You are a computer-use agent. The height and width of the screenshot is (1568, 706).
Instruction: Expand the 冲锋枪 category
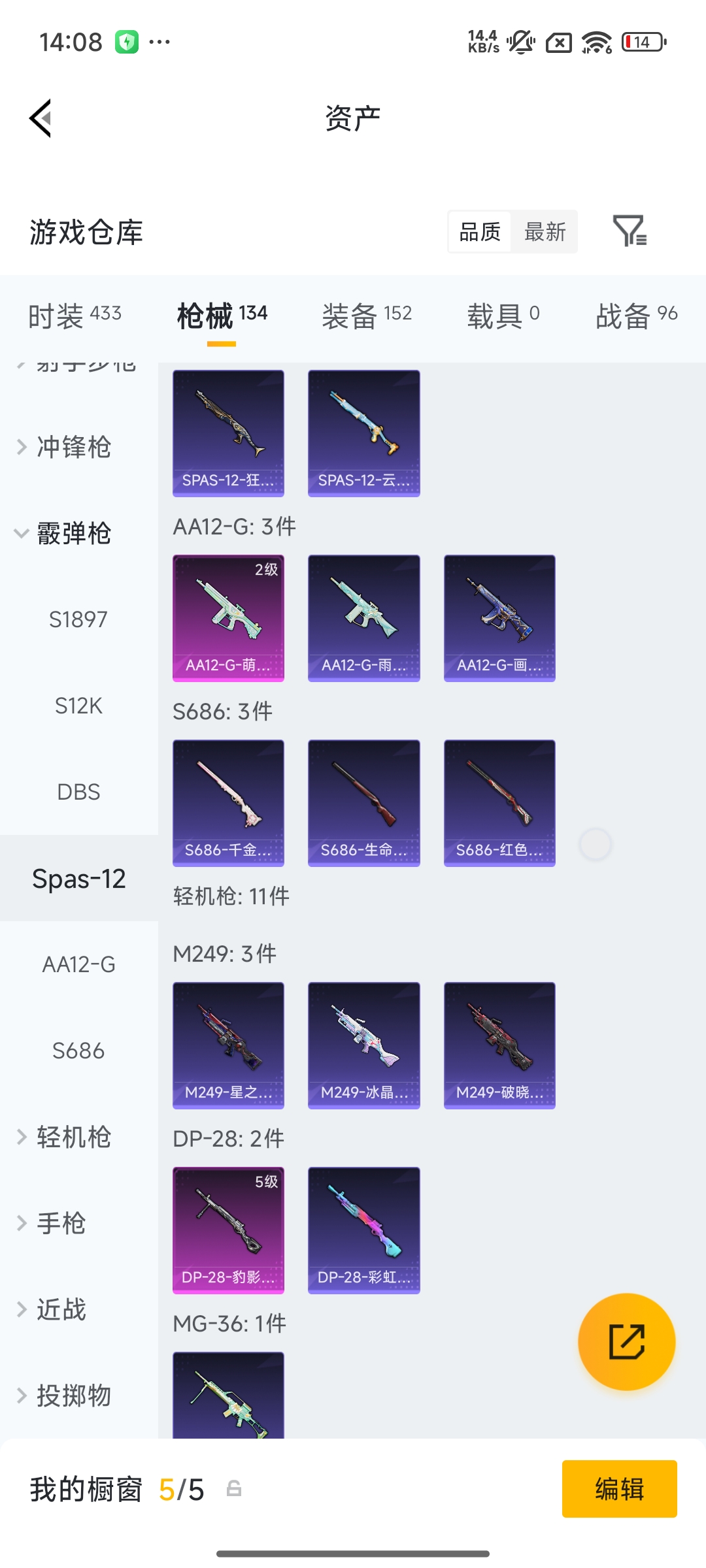[73, 448]
